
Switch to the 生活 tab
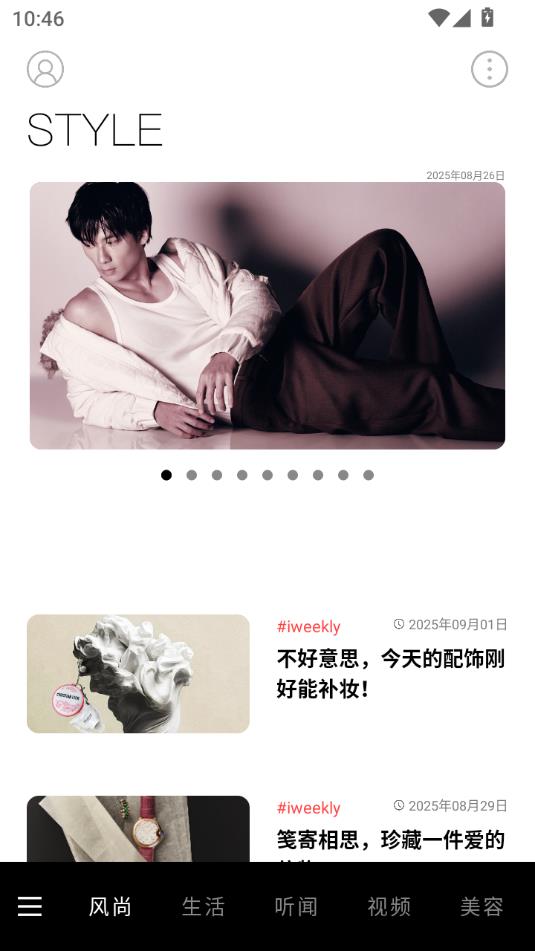203,907
